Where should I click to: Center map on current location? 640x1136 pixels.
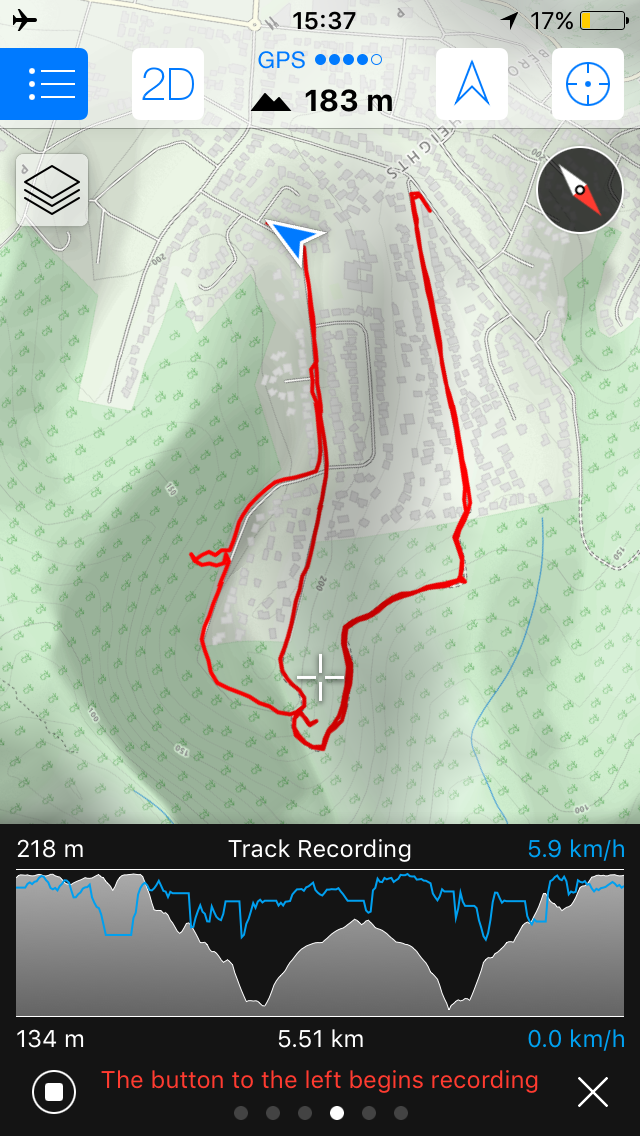[x=588, y=85]
